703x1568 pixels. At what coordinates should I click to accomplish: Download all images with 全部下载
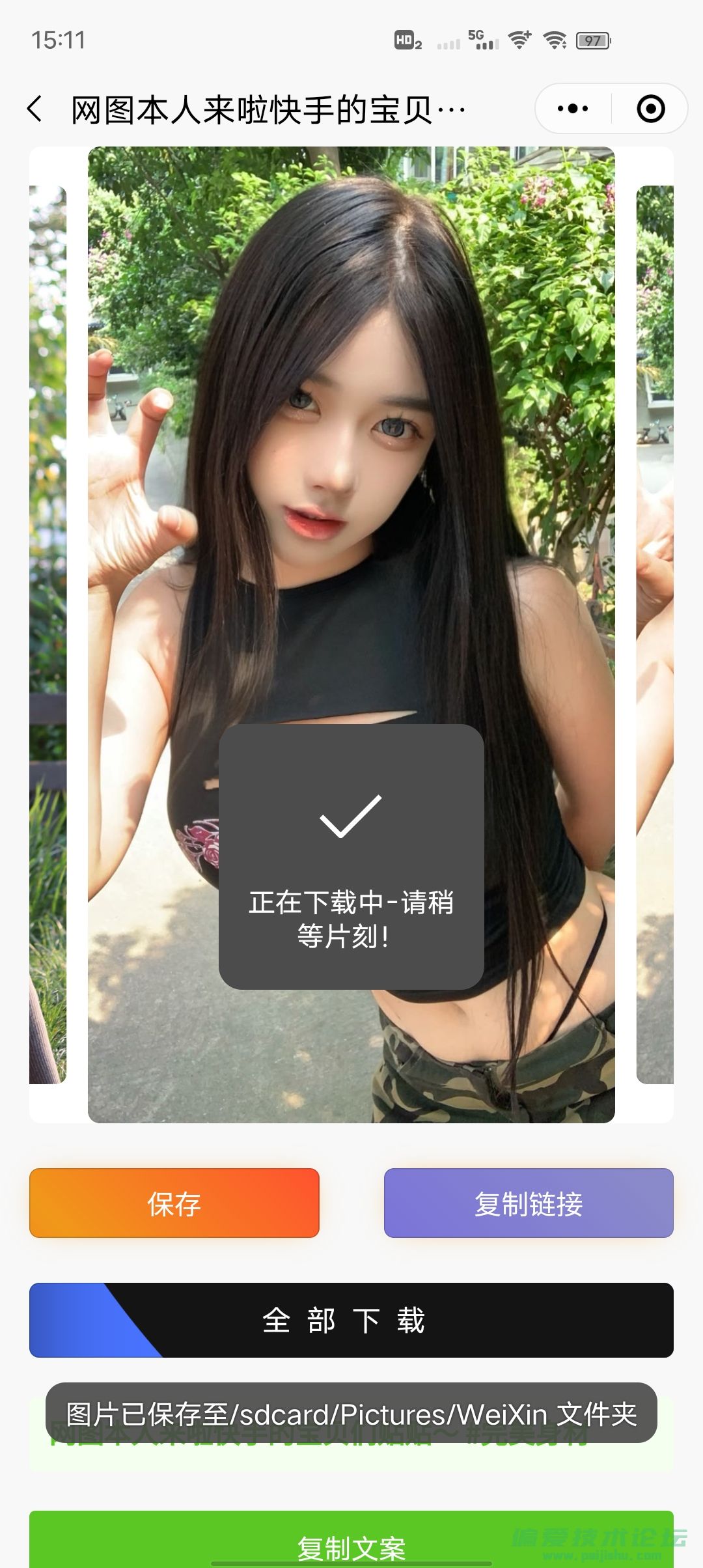(x=351, y=1321)
